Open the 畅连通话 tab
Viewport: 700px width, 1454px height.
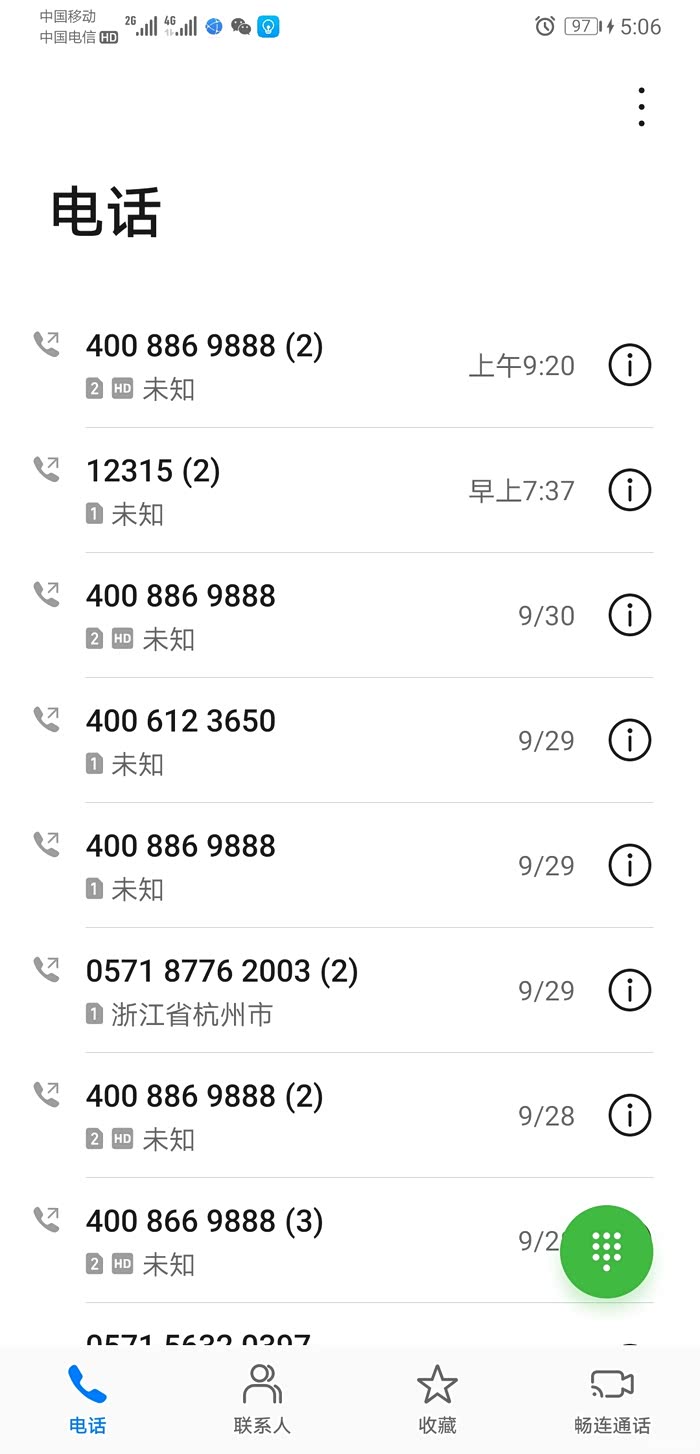pyautogui.click(x=612, y=1398)
